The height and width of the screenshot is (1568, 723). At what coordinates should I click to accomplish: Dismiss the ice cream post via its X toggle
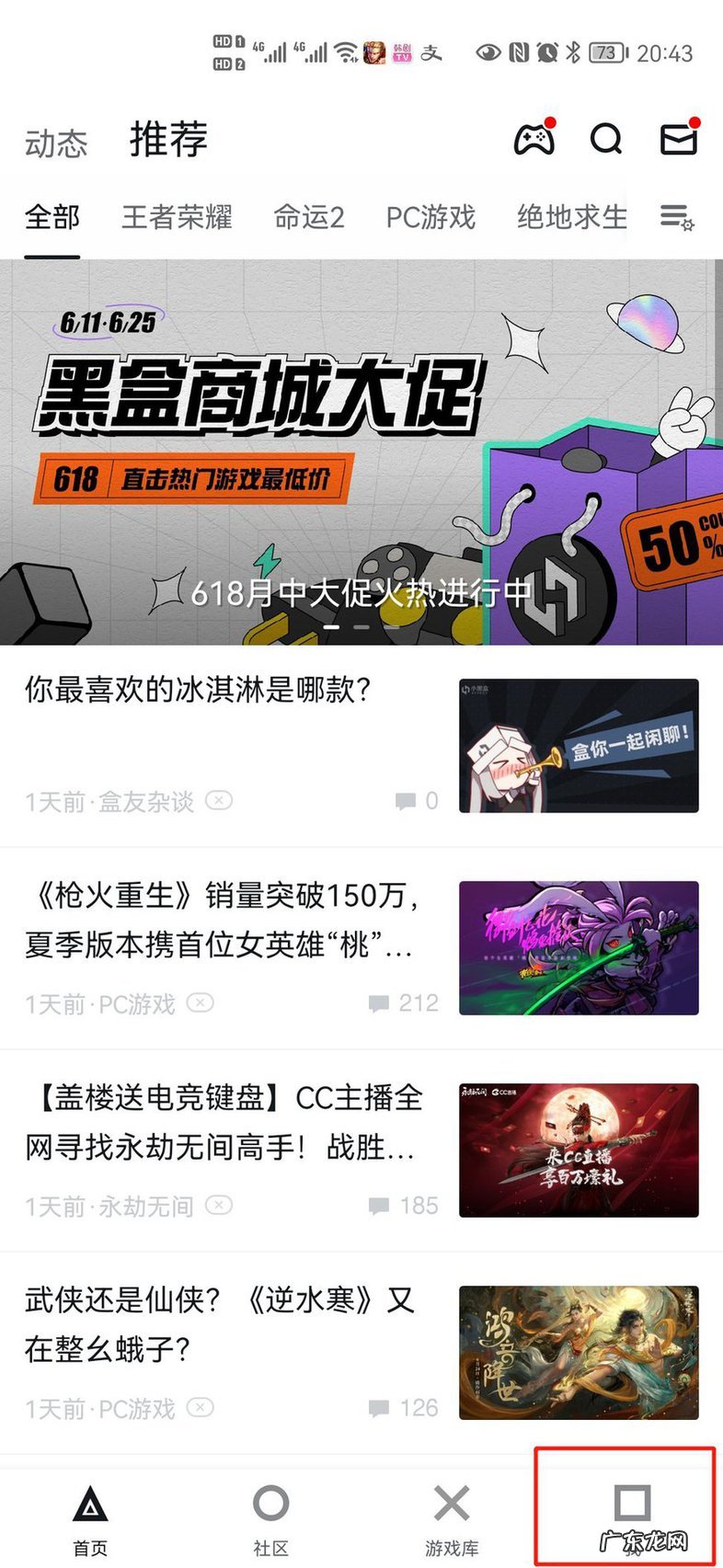pyautogui.click(x=219, y=801)
